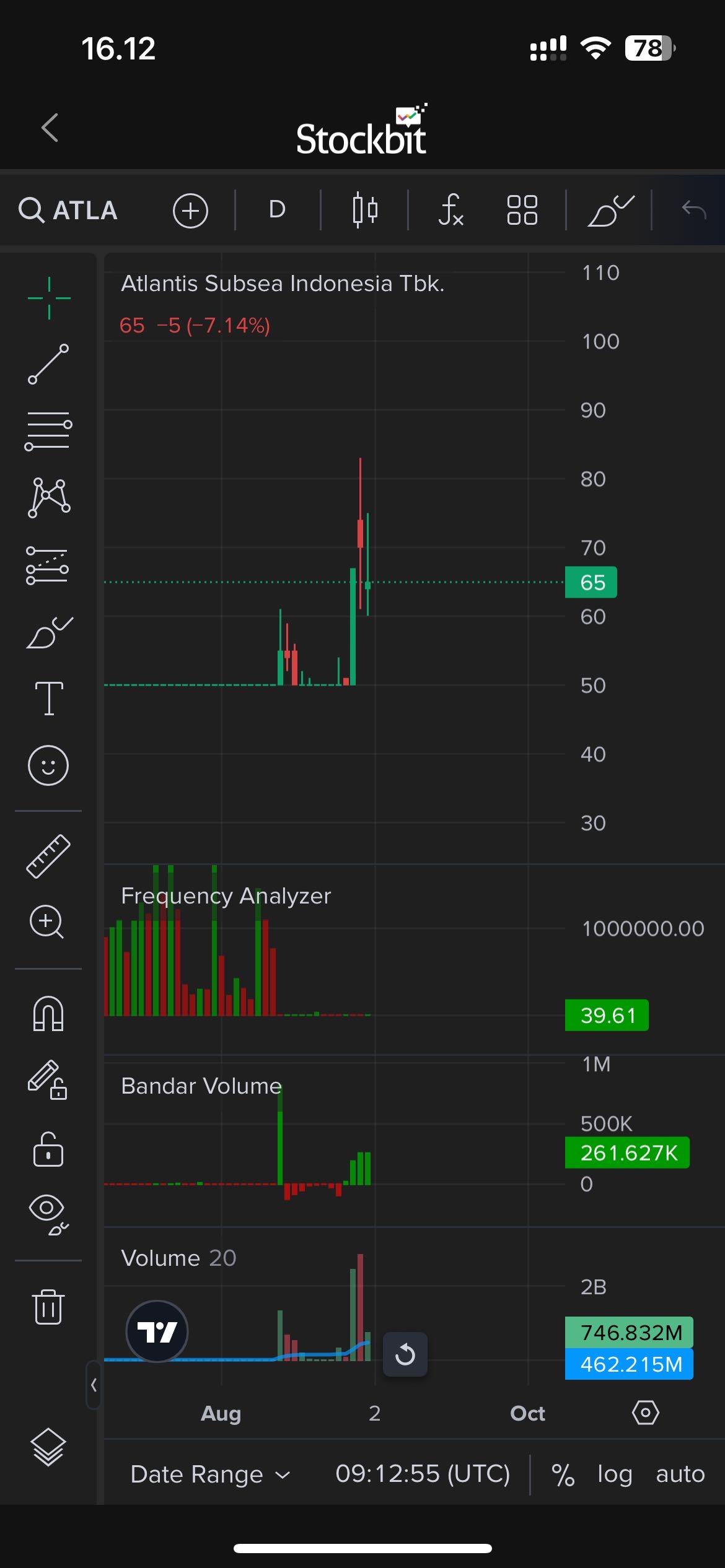Change the D timeframe interval
The height and width of the screenshot is (1568, 725).
tap(277, 209)
